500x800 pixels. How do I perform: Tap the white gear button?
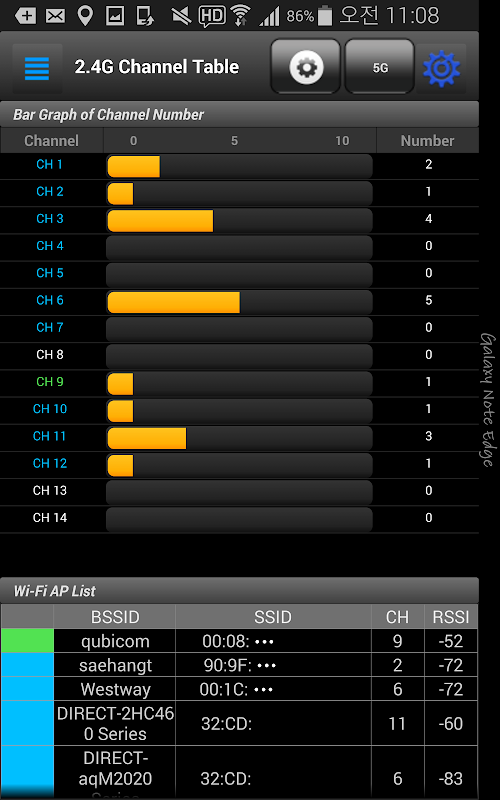[x=306, y=67]
